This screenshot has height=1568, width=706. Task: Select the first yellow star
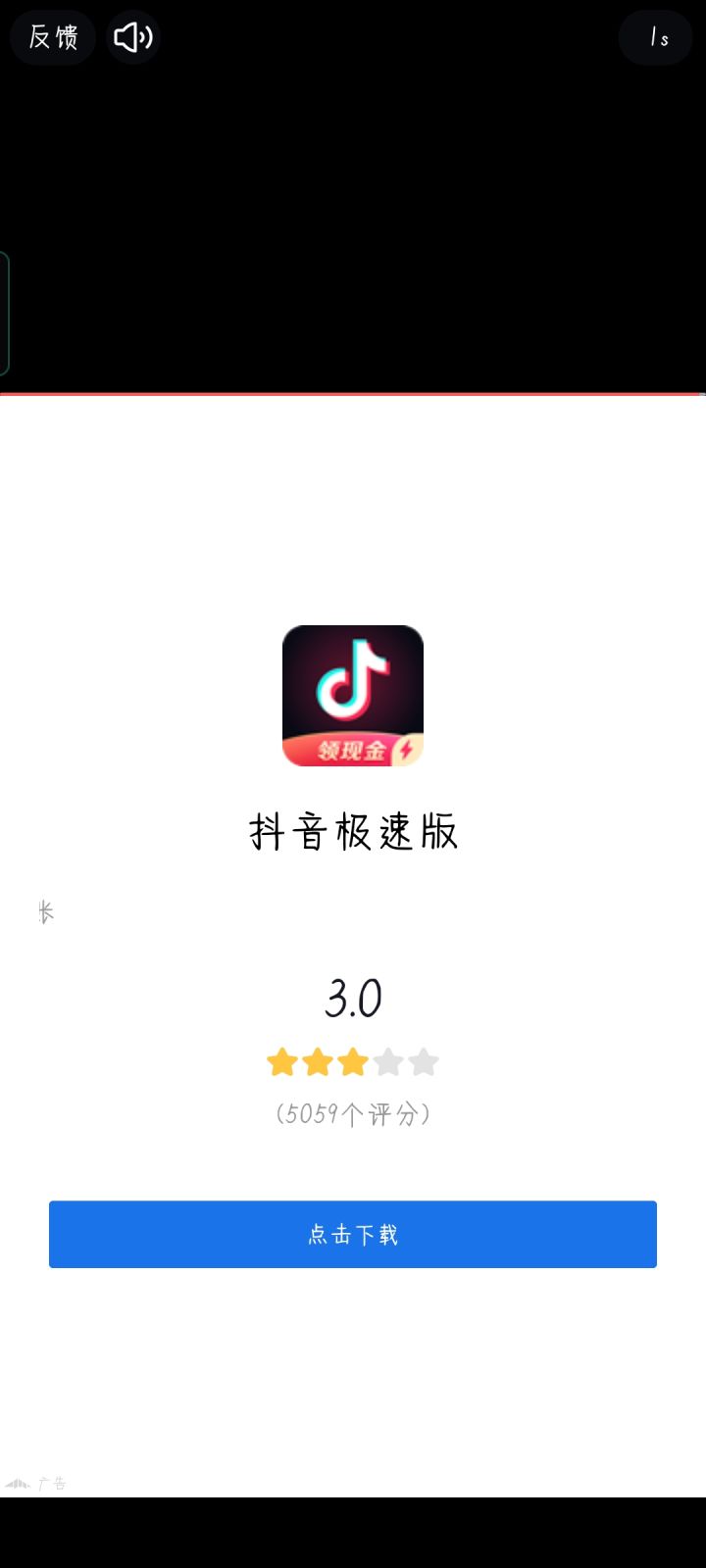pos(280,1061)
